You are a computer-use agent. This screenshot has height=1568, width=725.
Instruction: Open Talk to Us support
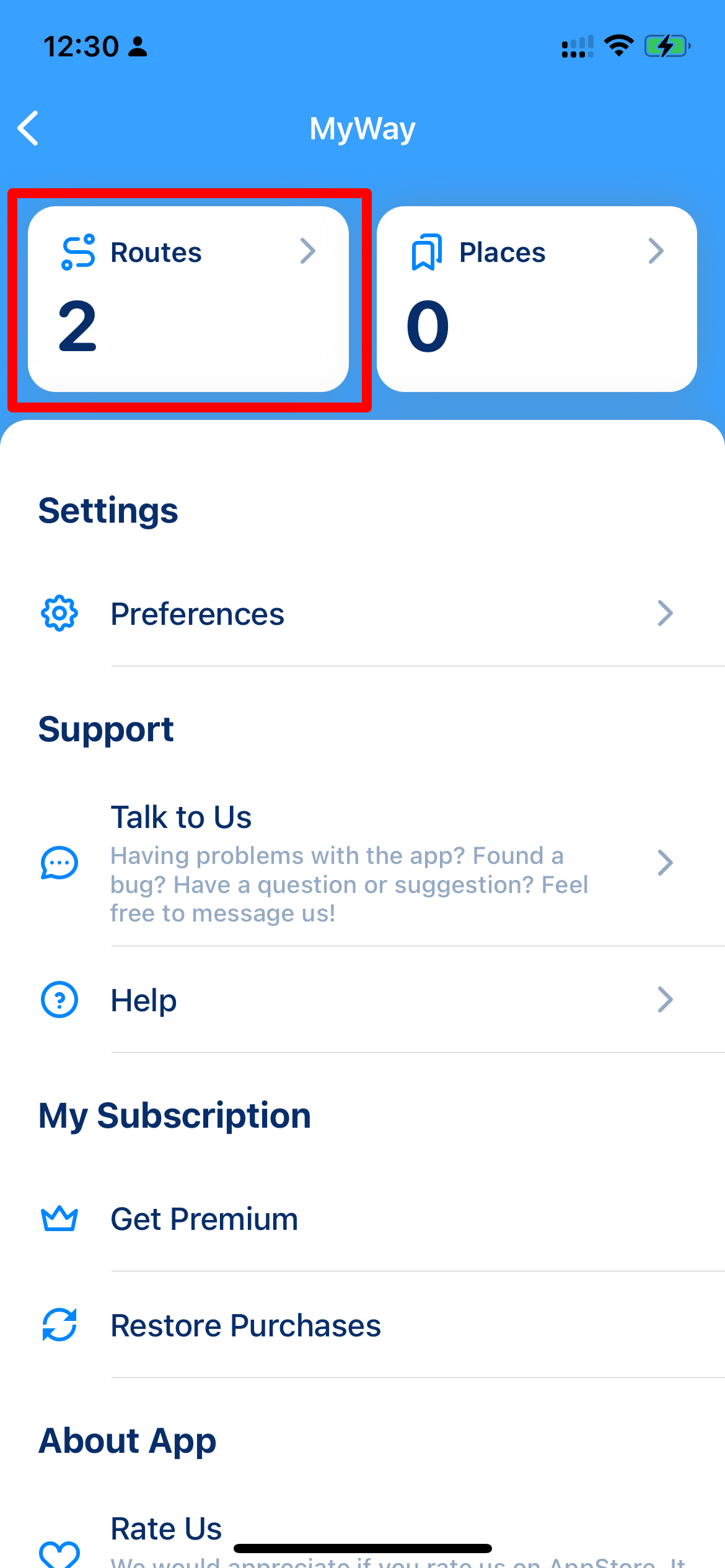click(x=362, y=863)
